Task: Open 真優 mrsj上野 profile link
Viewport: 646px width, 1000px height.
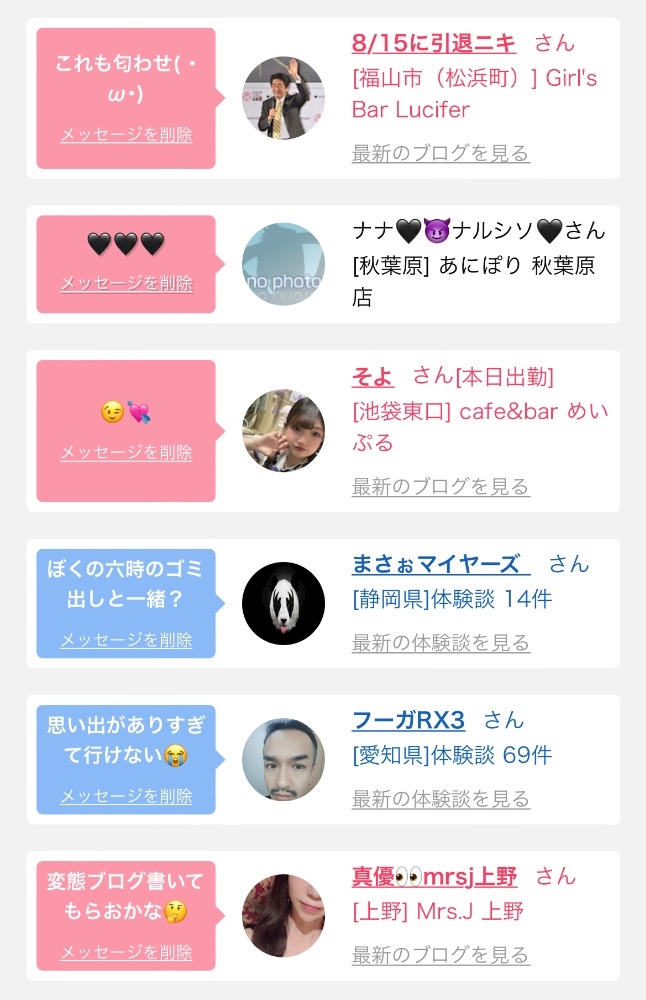Action: click(434, 876)
